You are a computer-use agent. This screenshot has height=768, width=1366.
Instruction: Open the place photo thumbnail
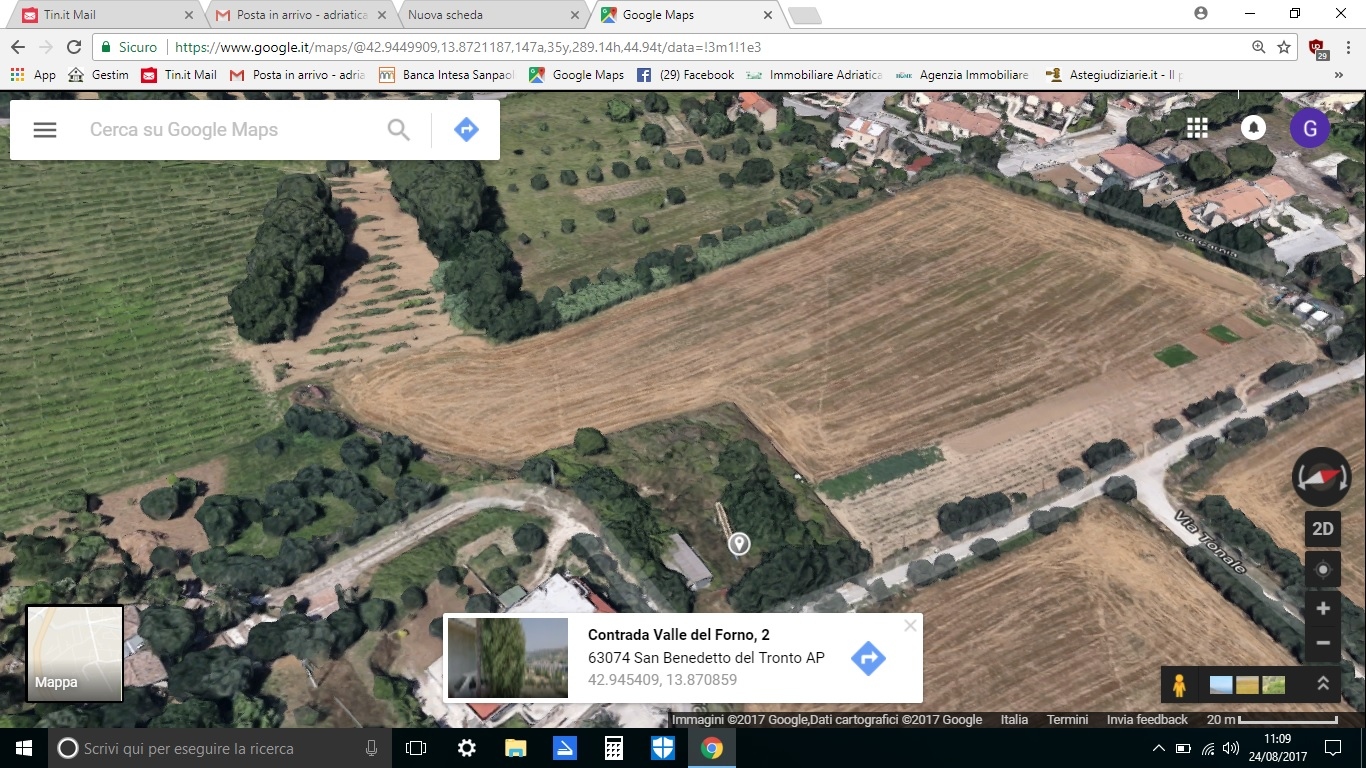[x=508, y=657]
